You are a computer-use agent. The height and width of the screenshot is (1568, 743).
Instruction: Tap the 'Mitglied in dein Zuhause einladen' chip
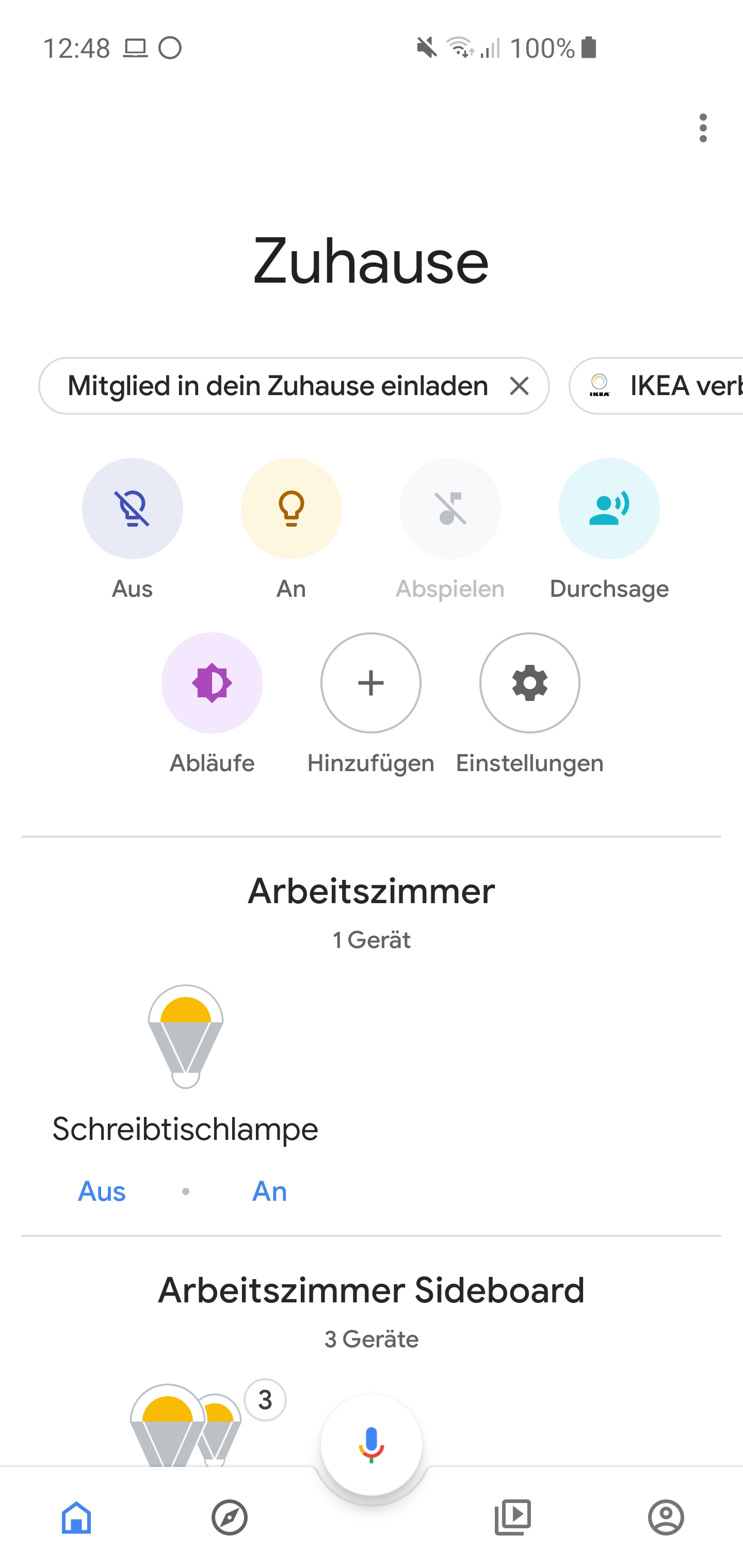point(277,386)
